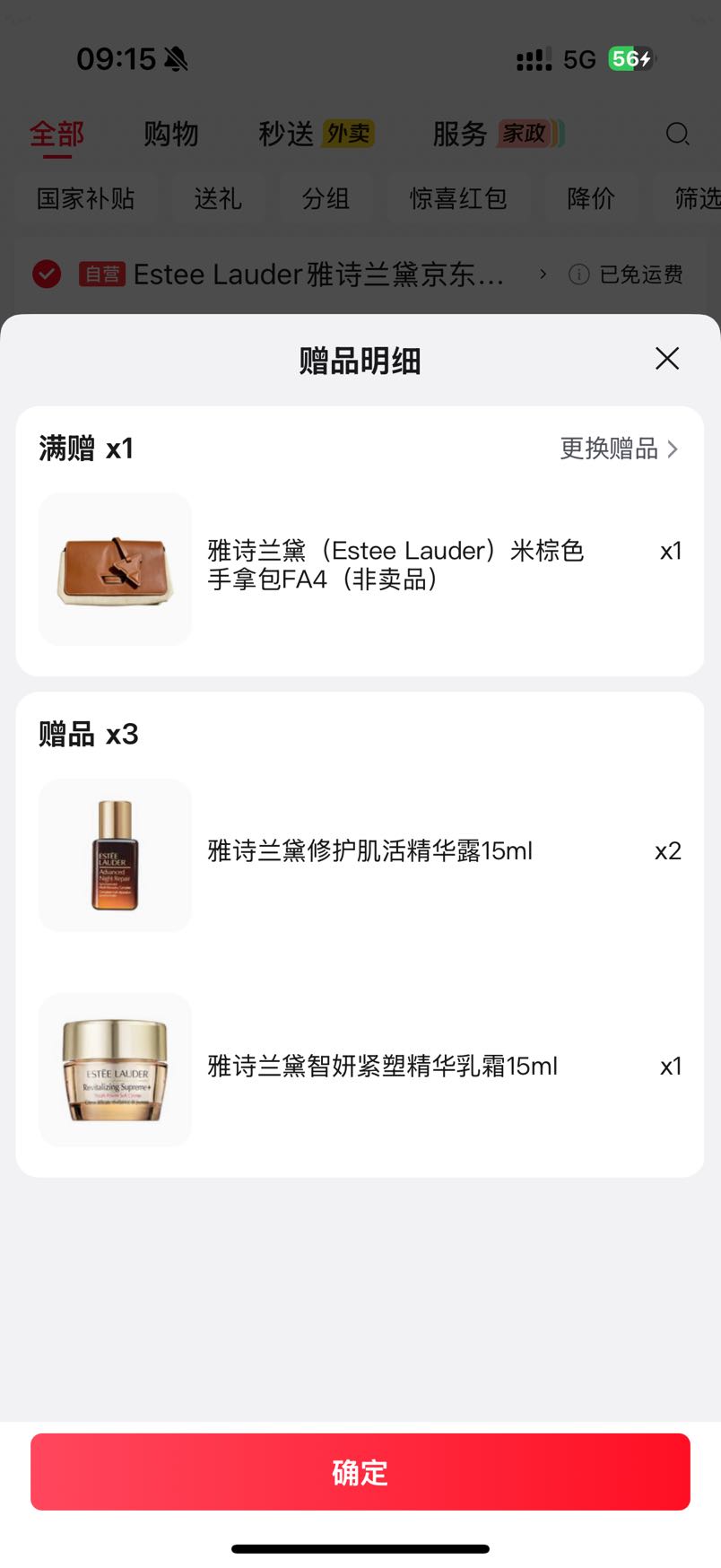Open the 米棕色手拿包FA4 gift item
Screen dimensions: 721x1568
point(360,569)
